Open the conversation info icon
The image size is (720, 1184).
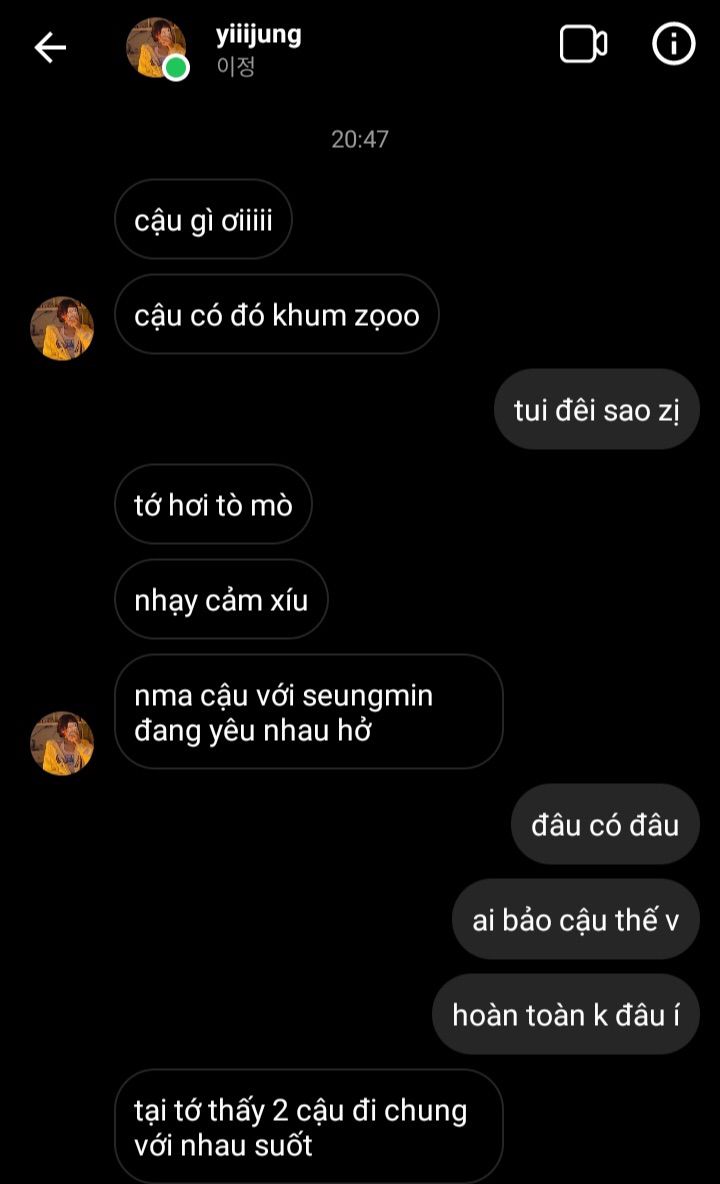pyautogui.click(x=673, y=44)
